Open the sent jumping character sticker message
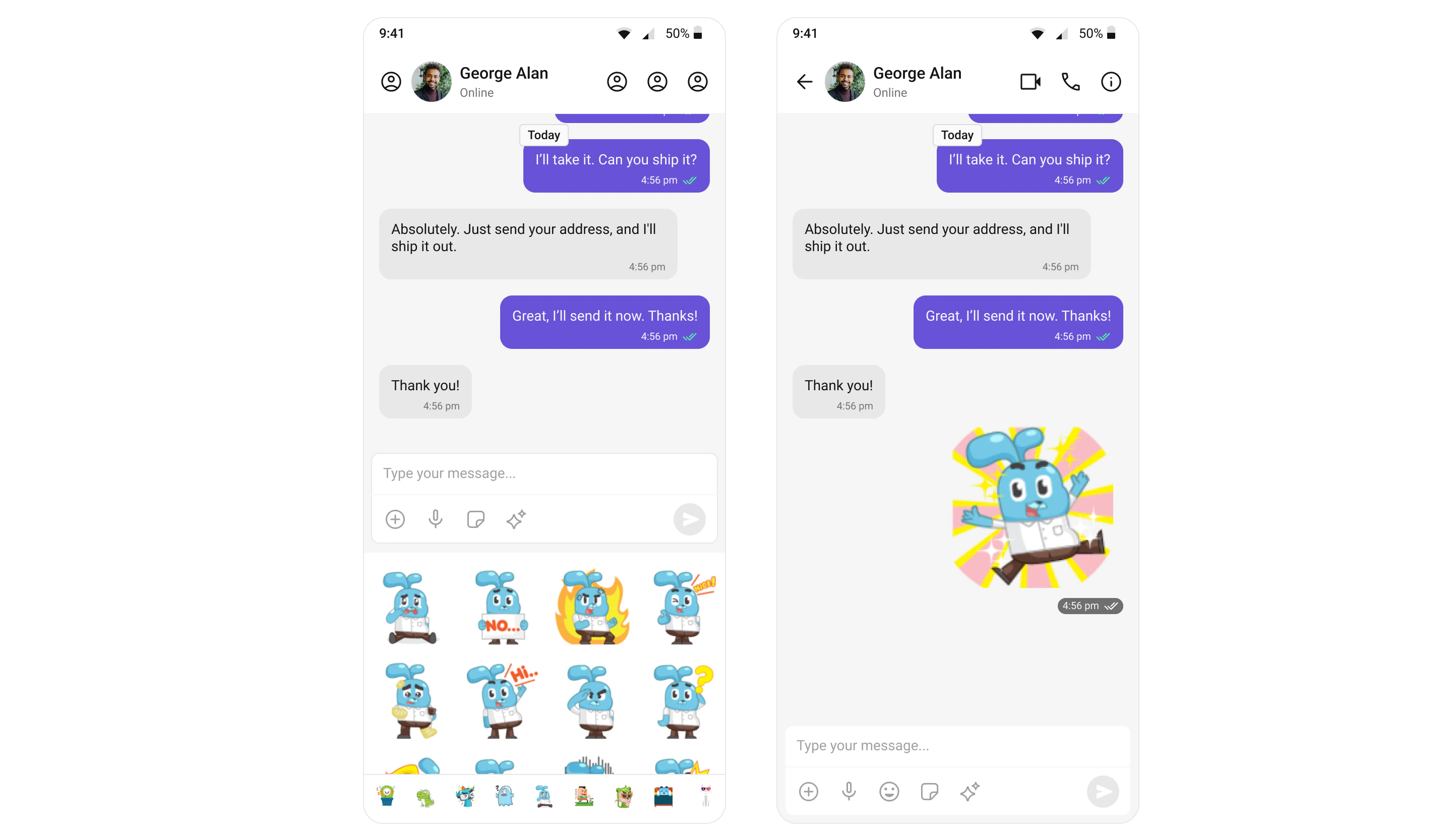Viewport: 1452px width, 840px height. (x=1032, y=508)
